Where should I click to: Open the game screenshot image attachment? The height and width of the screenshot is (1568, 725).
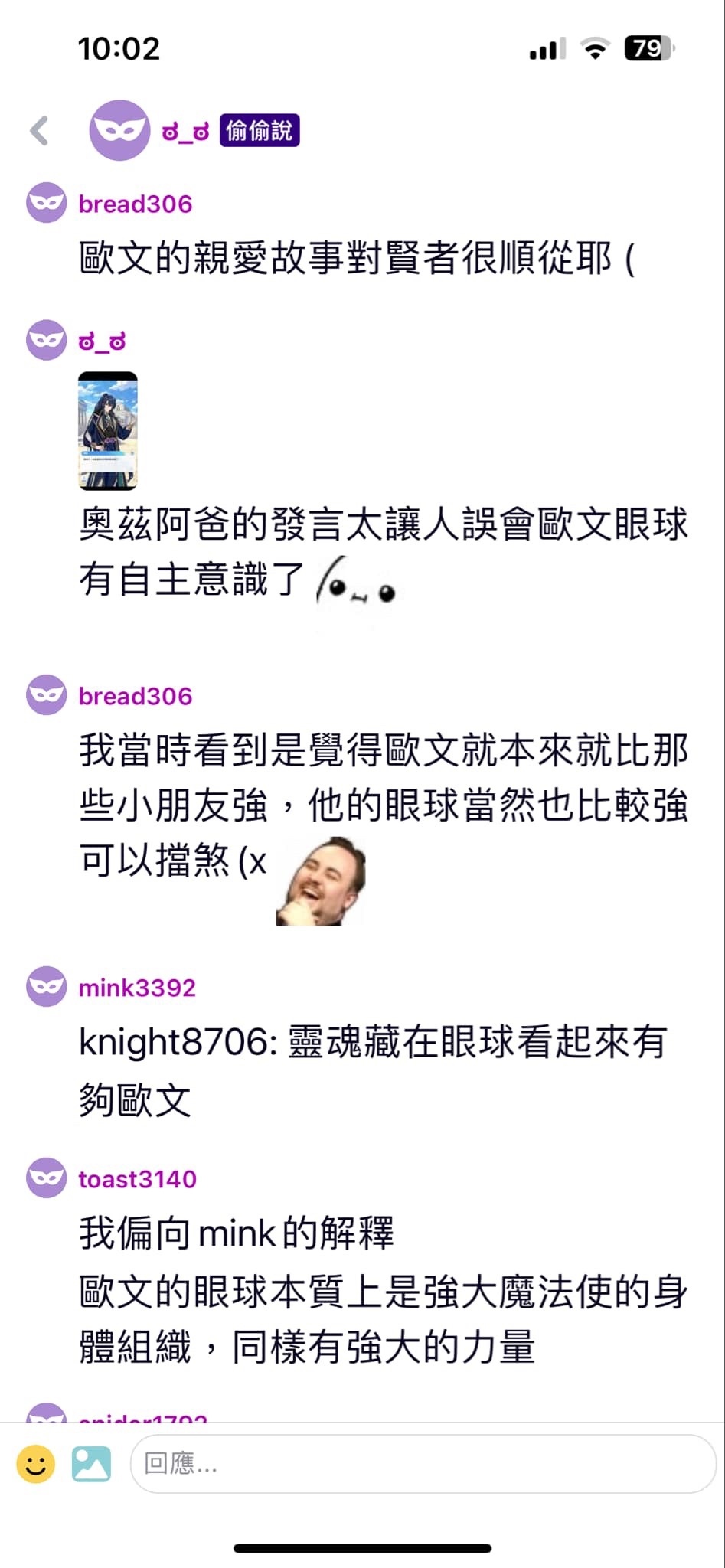click(x=108, y=430)
